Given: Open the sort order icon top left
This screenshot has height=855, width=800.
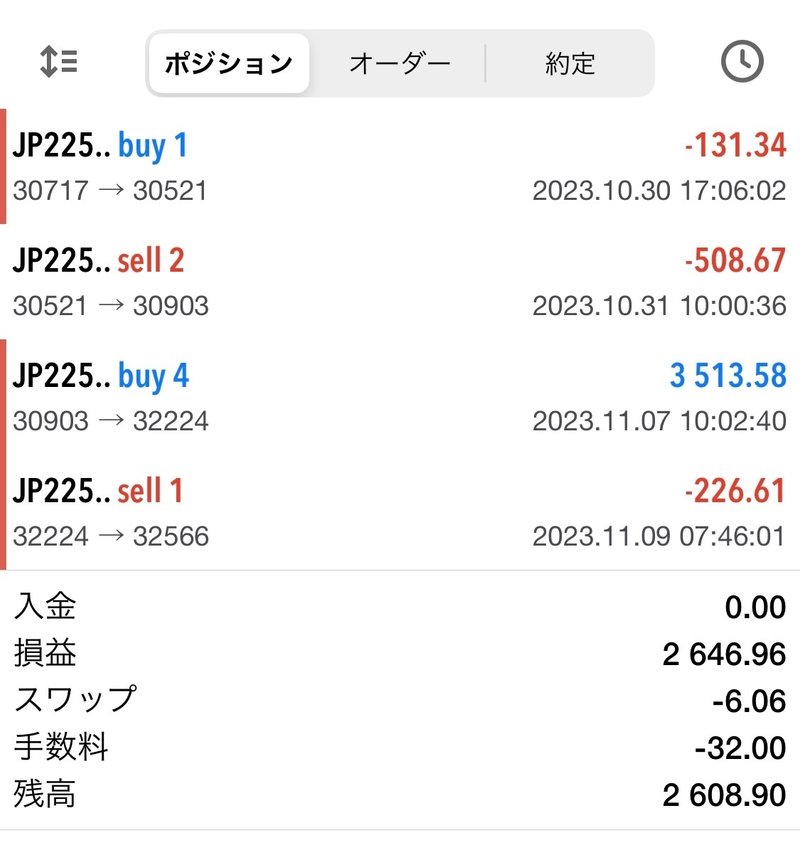Looking at the screenshot, I should pyautogui.click(x=58, y=61).
